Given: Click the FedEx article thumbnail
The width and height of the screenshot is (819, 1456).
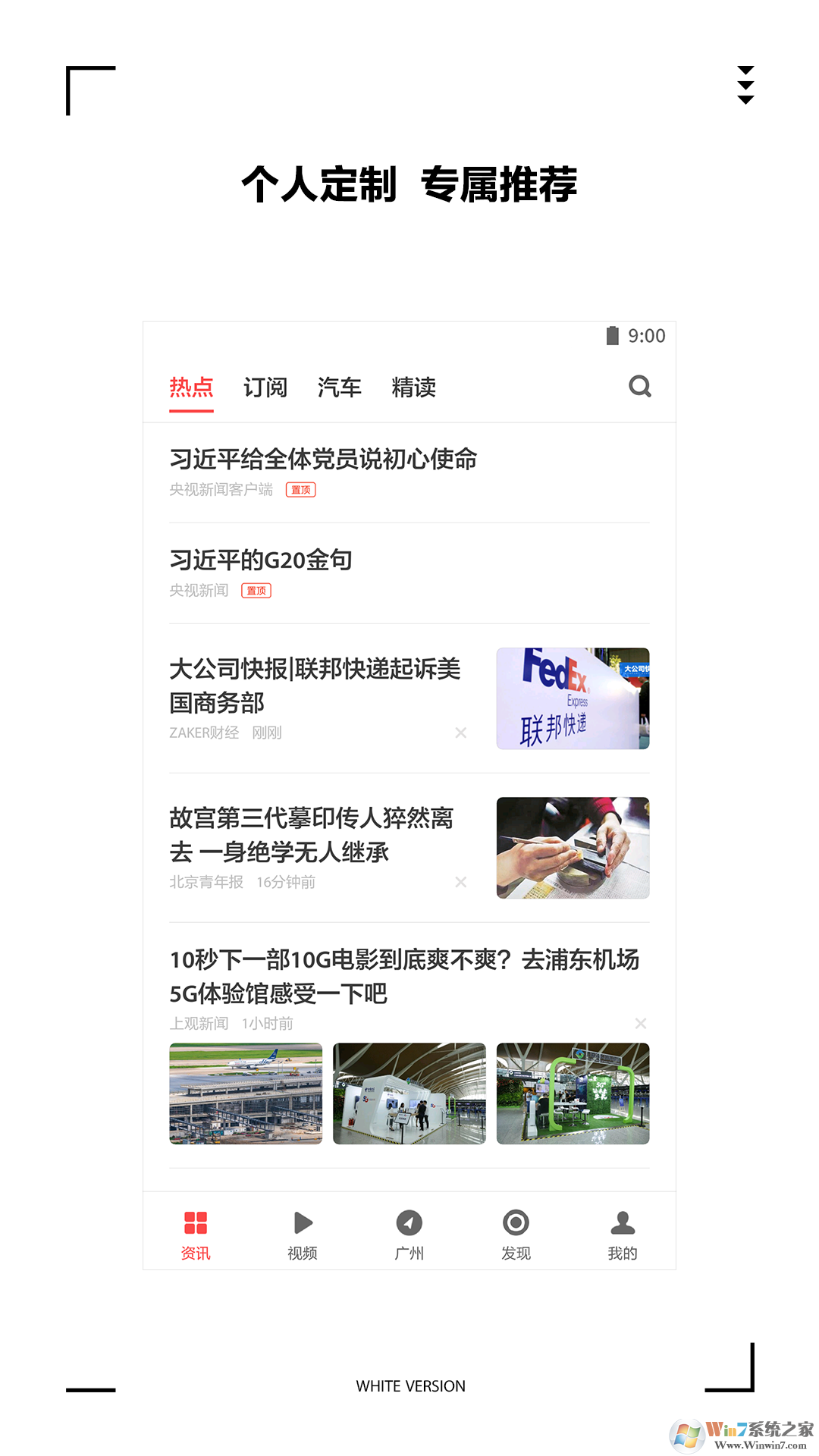Looking at the screenshot, I should click(x=573, y=698).
